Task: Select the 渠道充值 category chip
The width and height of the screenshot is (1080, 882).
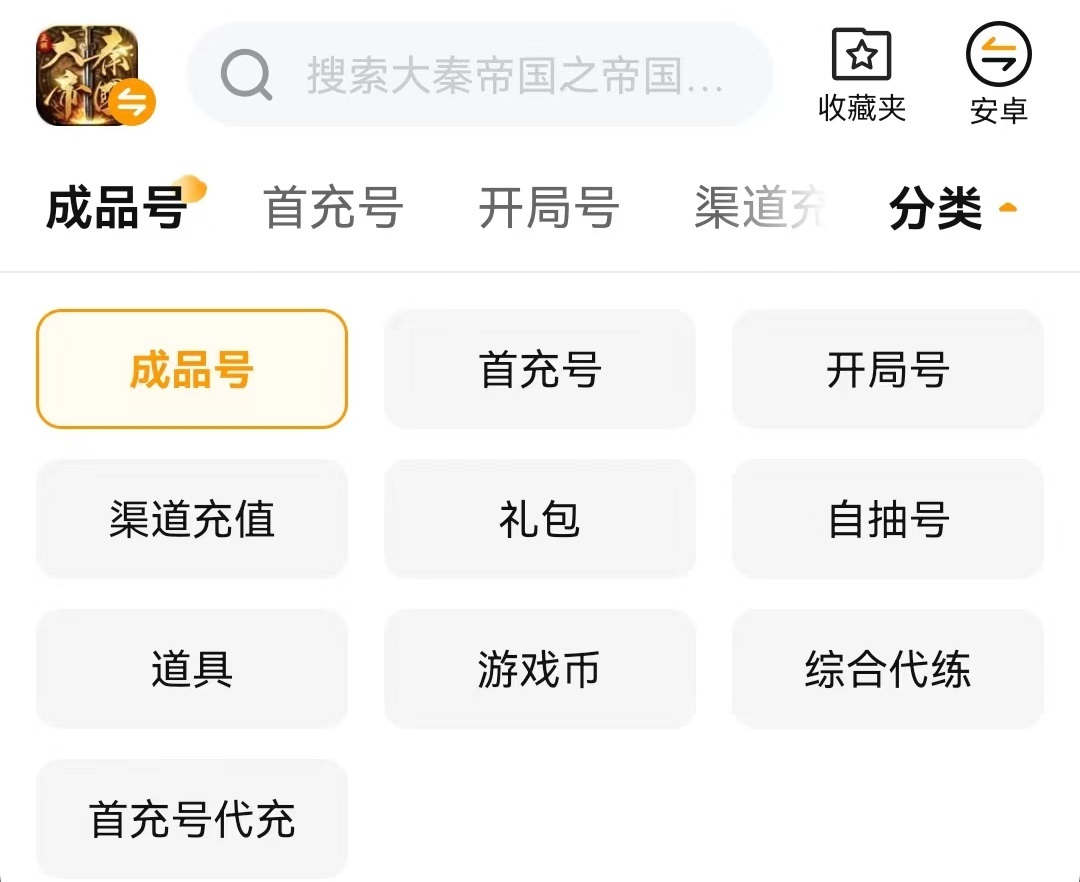Action: [192, 519]
